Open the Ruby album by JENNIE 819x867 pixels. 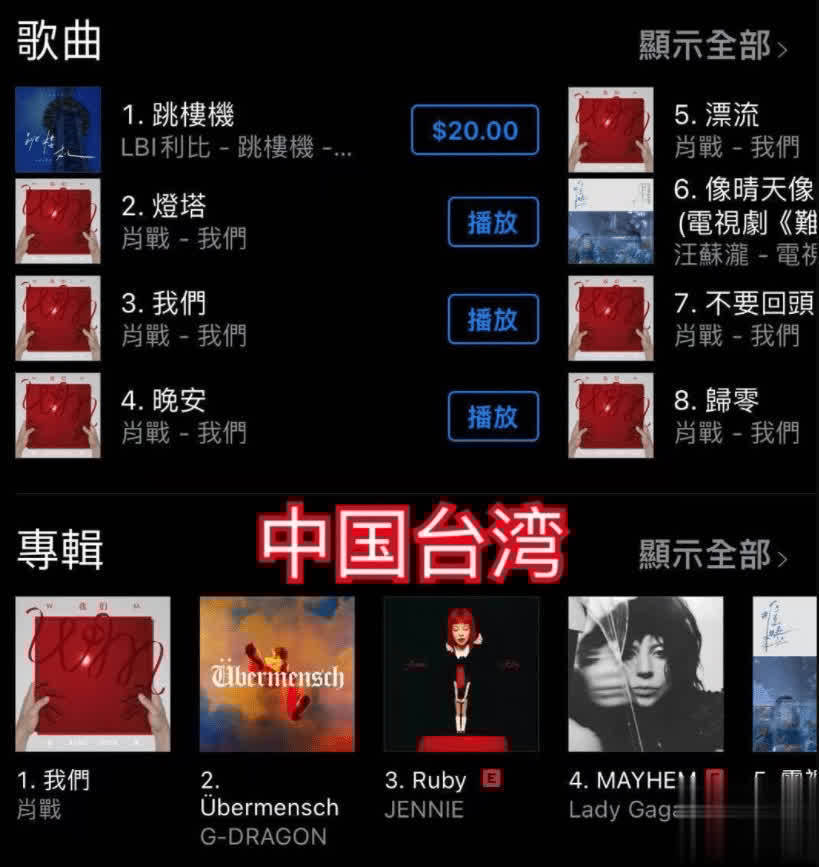click(x=461, y=674)
